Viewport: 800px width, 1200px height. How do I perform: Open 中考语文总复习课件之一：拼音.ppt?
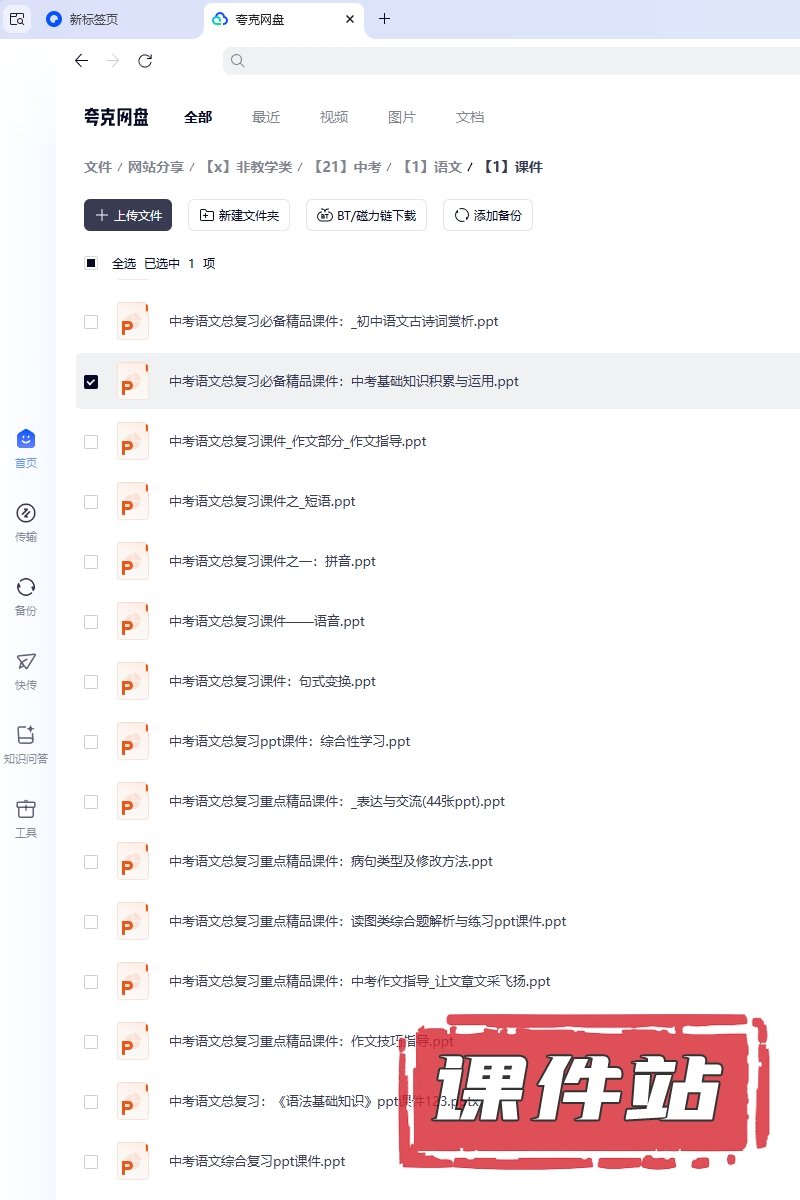(272, 561)
